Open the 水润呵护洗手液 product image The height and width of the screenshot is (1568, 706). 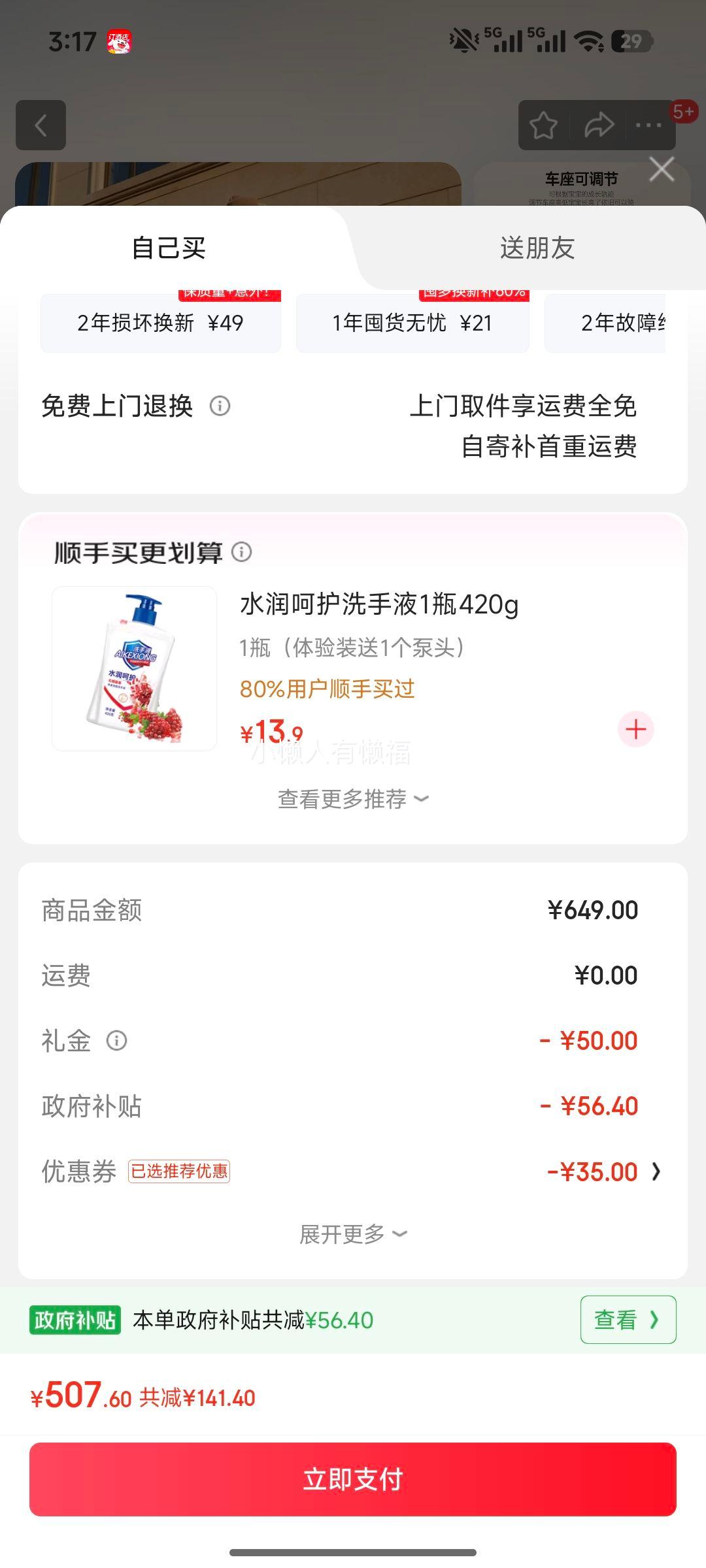135,668
